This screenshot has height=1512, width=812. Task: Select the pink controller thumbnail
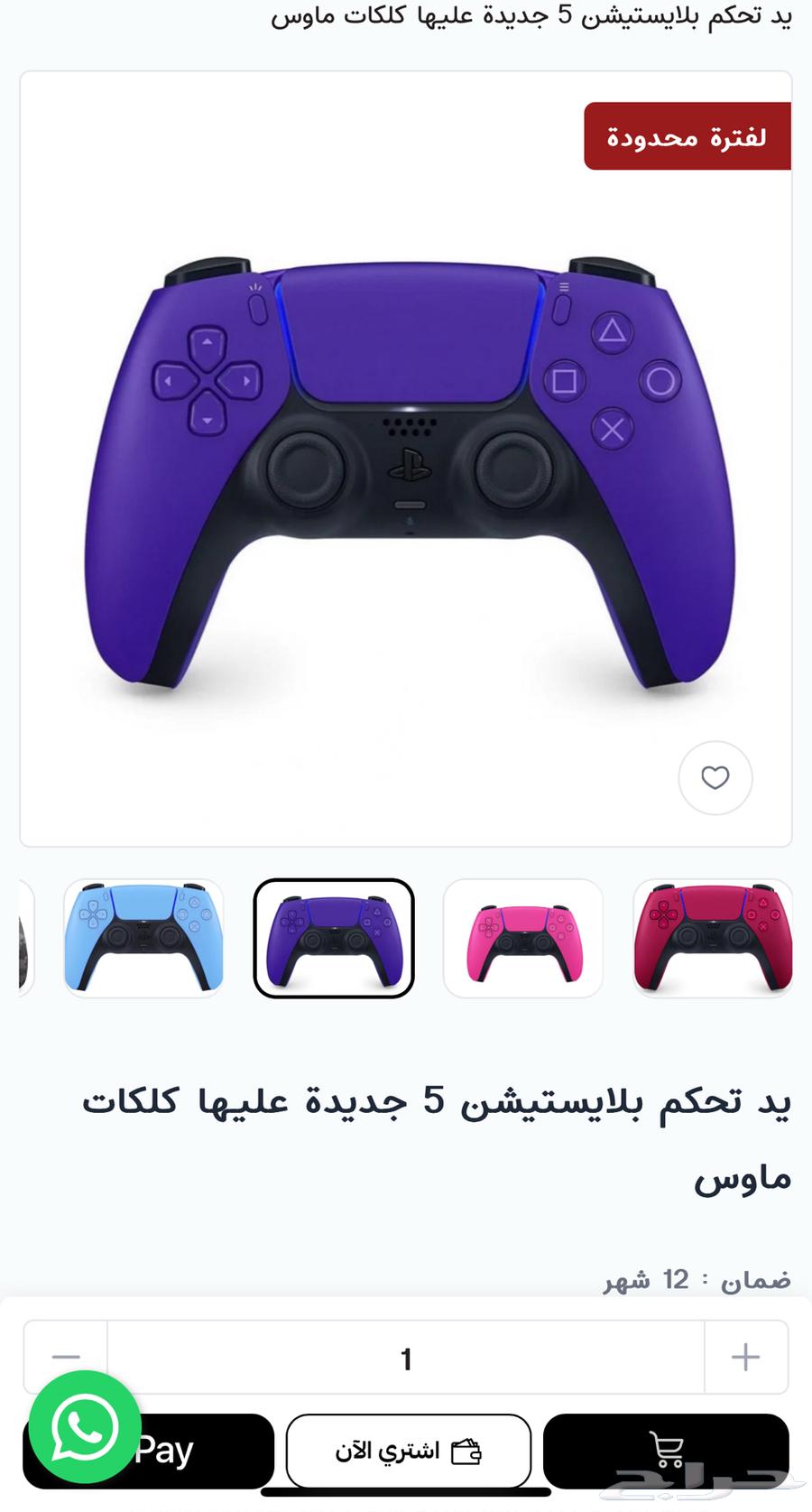tap(523, 938)
